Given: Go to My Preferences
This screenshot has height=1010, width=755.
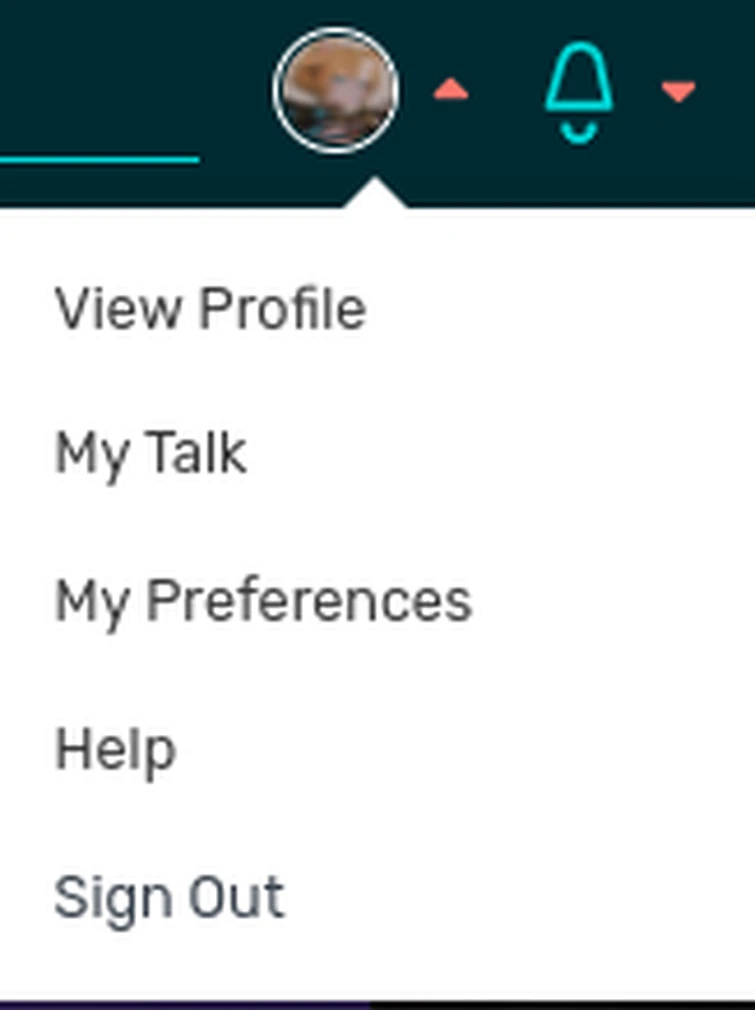Looking at the screenshot, I should coord(263,601).
